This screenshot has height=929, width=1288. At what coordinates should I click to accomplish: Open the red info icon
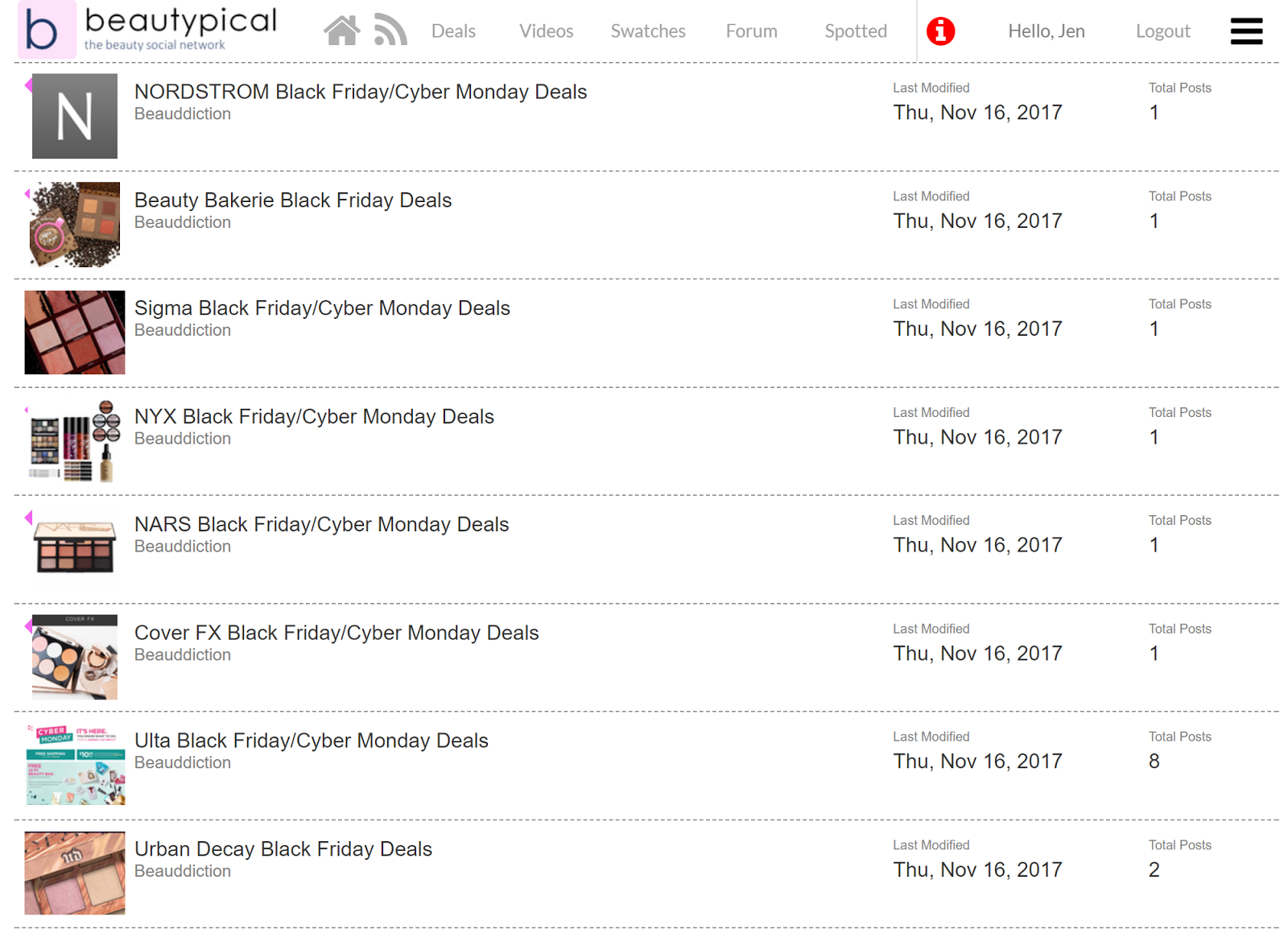(x=940, y=31)
